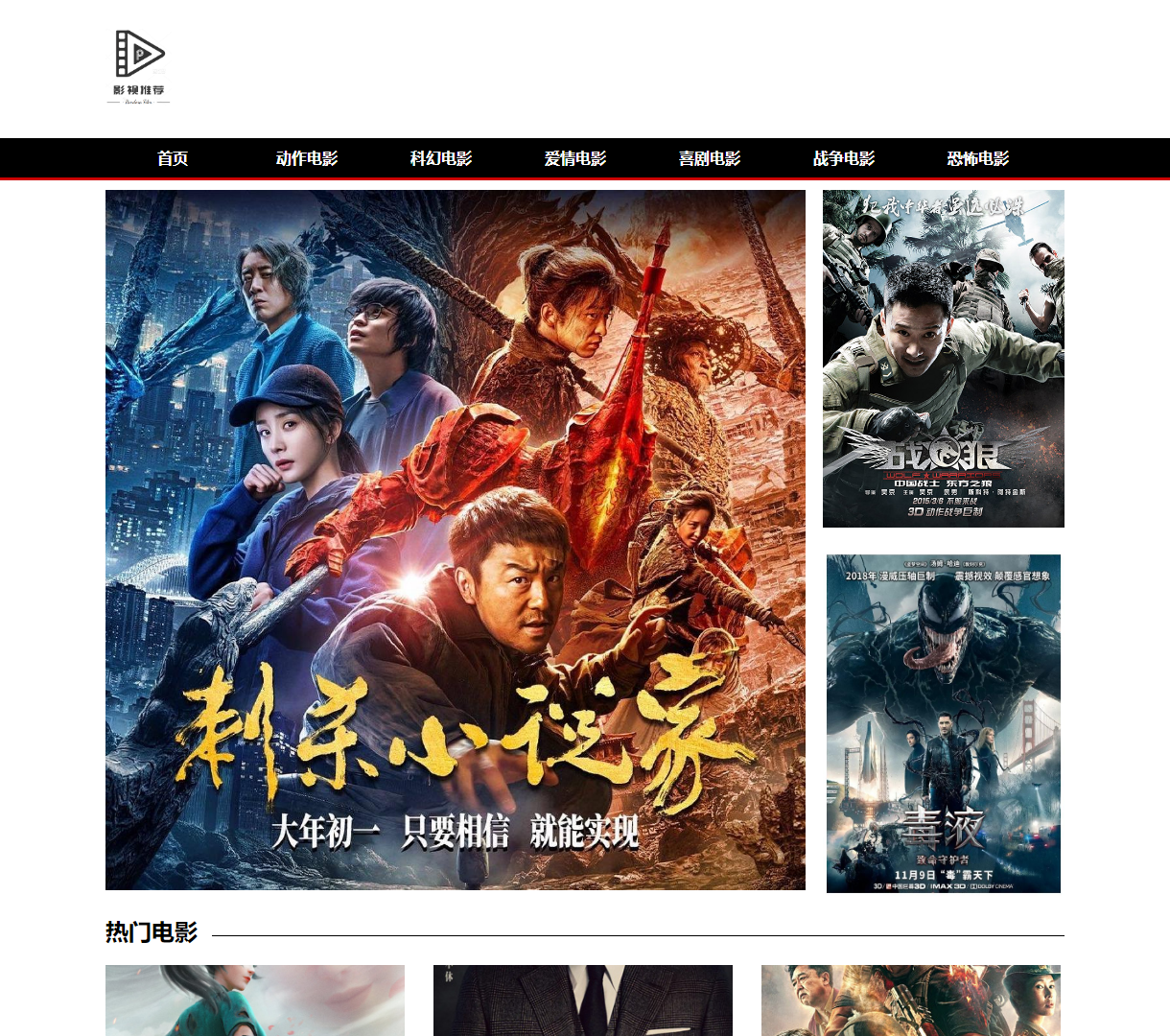The image size is (1170, 1036).
Task: Go to the 首页 nav tab
Action: pos(173,158)
